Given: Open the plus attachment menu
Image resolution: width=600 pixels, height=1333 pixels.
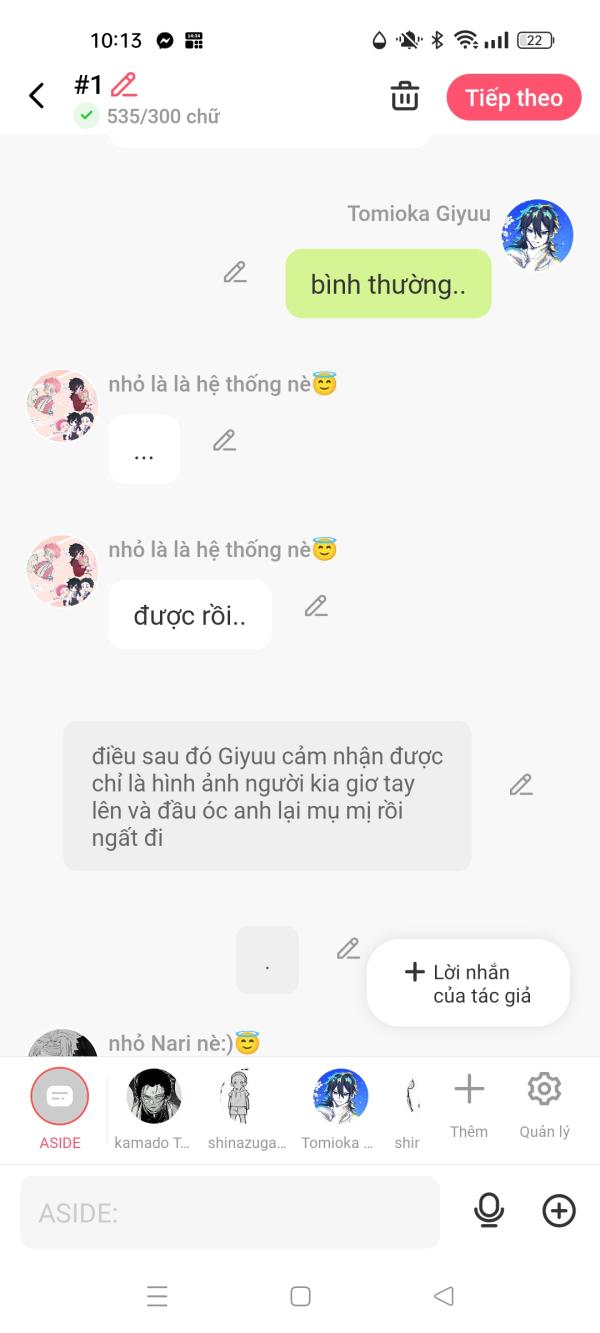Looking at the screenshot, I should [559, 1212].
